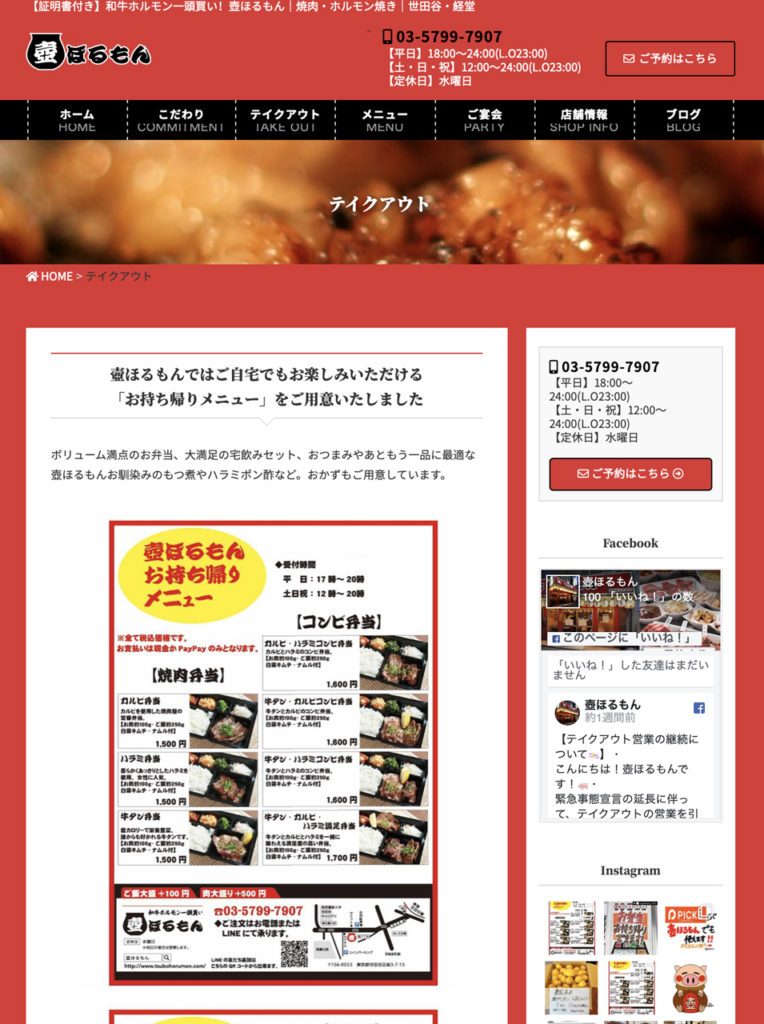Open the Instagram pig mascot photo
The image size is (764, 1024).
click(x=690, y=987)
